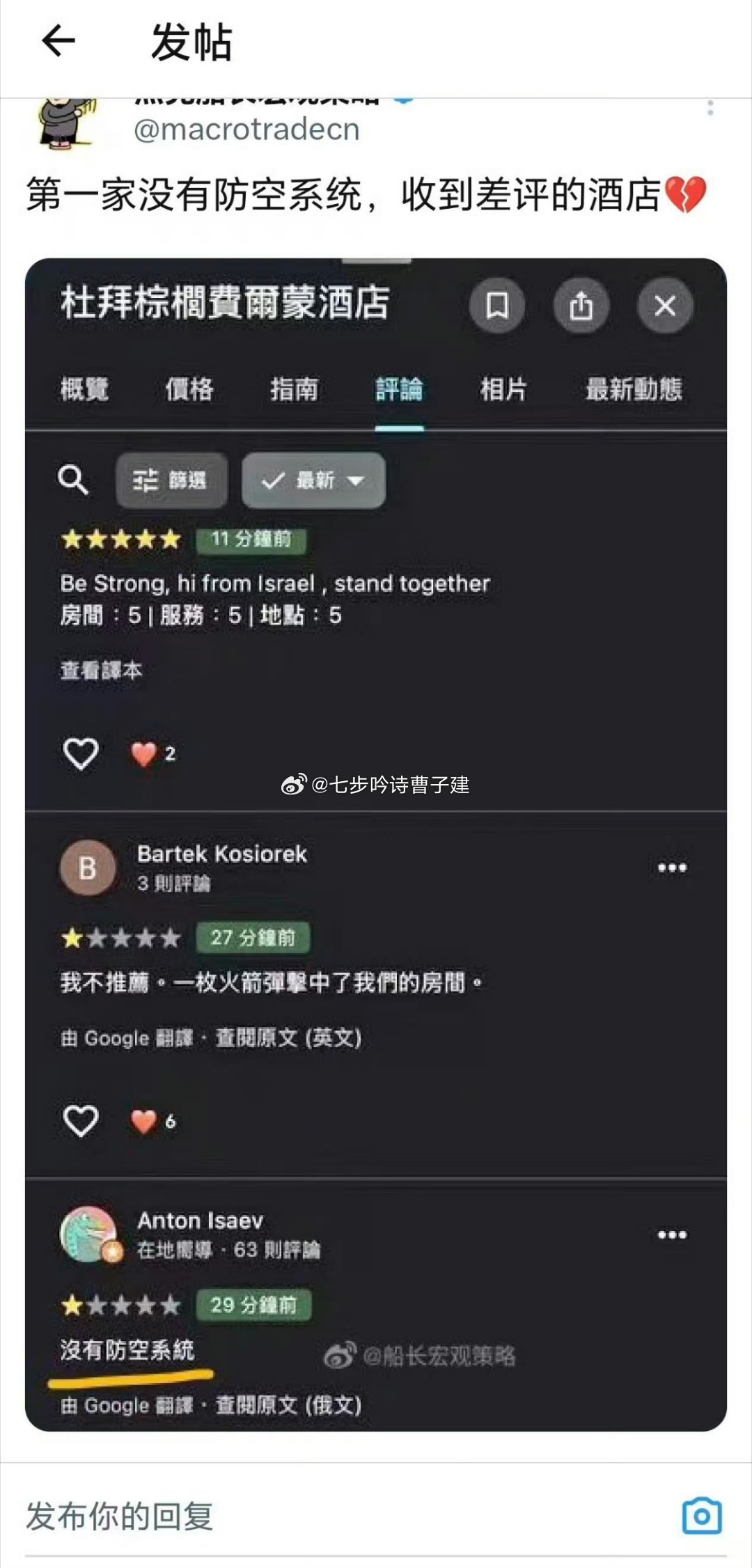Open the search icon in the reviews panel
This screenshot has width=752, height=1568.
(x=72, y=479)
